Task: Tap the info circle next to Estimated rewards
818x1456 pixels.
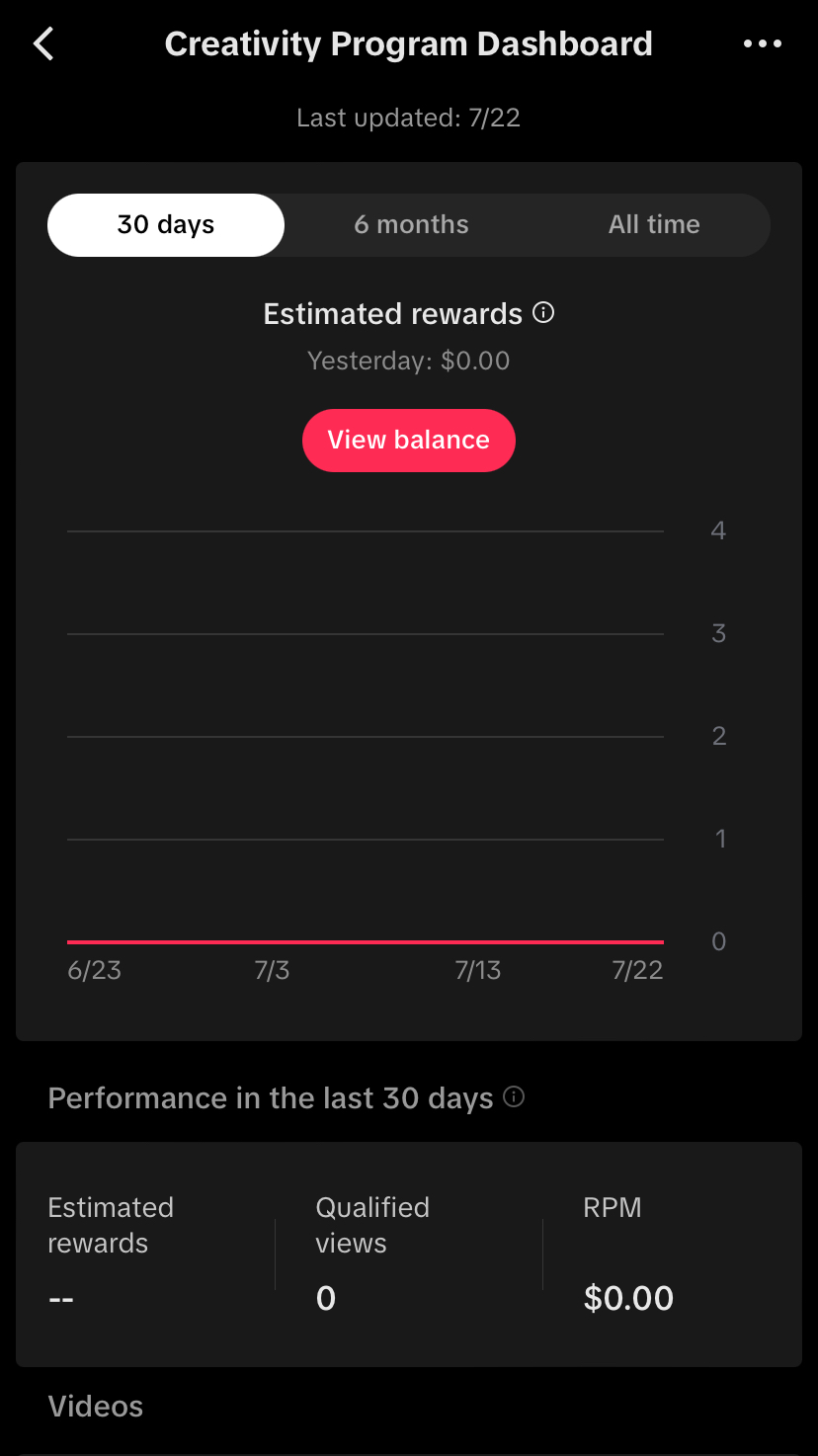Action: (542, 312)
